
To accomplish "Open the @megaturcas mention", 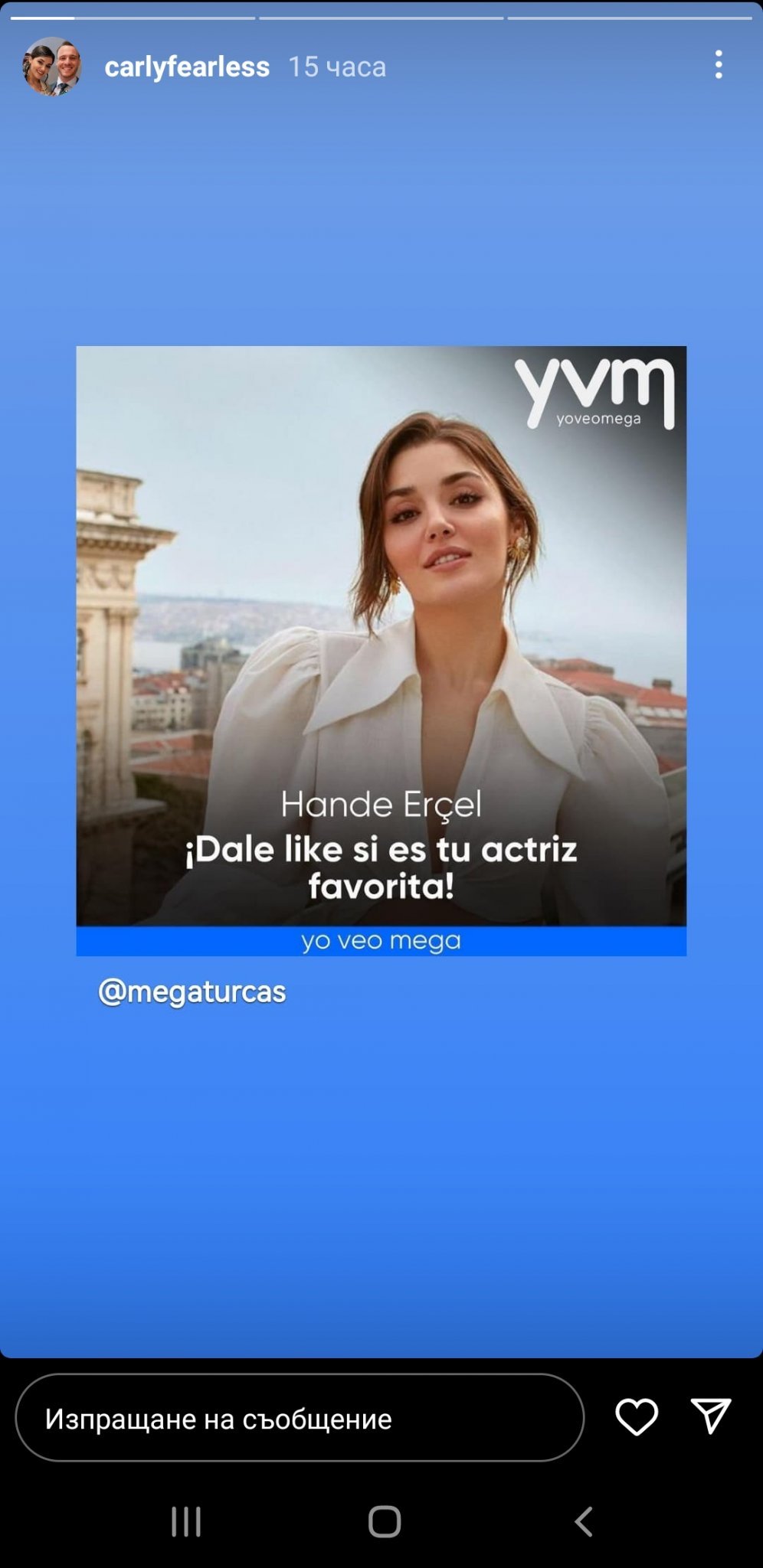I will click(192, 991).
